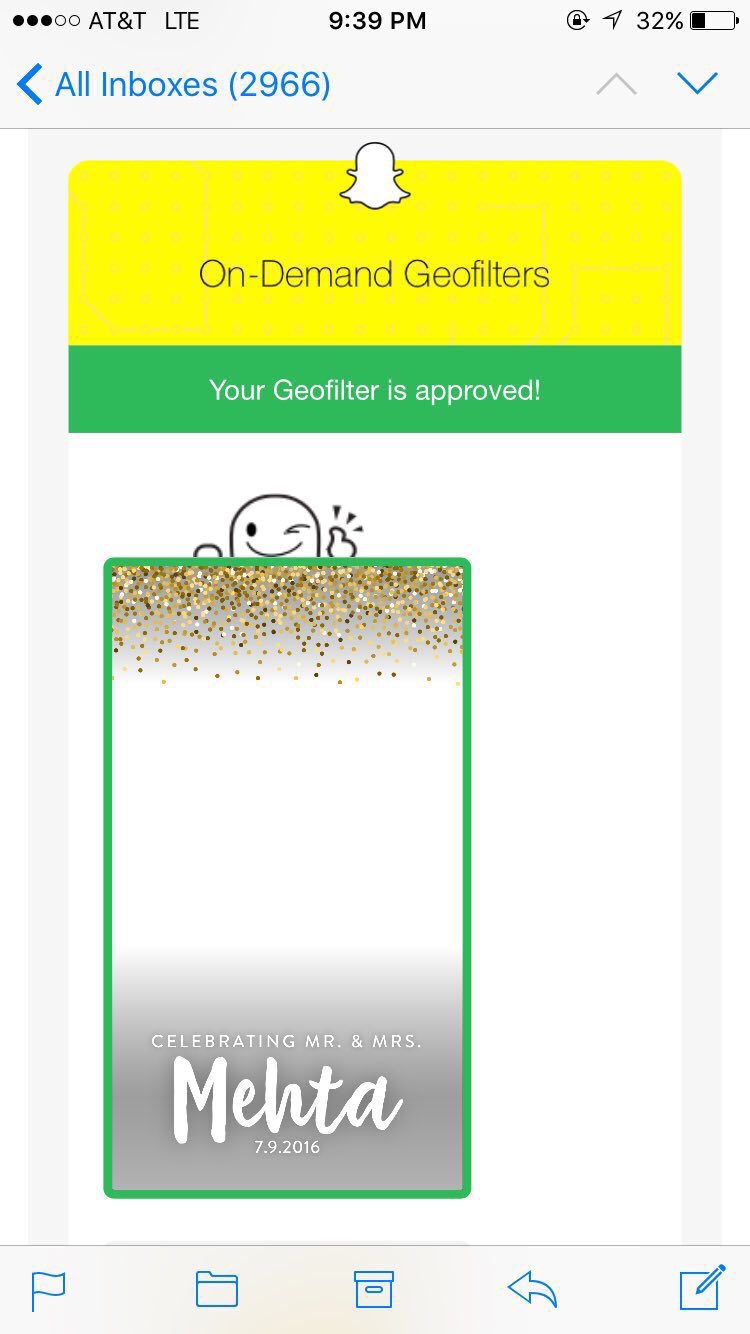The height and width of the screenshot is (1334, 750).
Task: Show the next message with down arrow
Action: click(697, 84)
